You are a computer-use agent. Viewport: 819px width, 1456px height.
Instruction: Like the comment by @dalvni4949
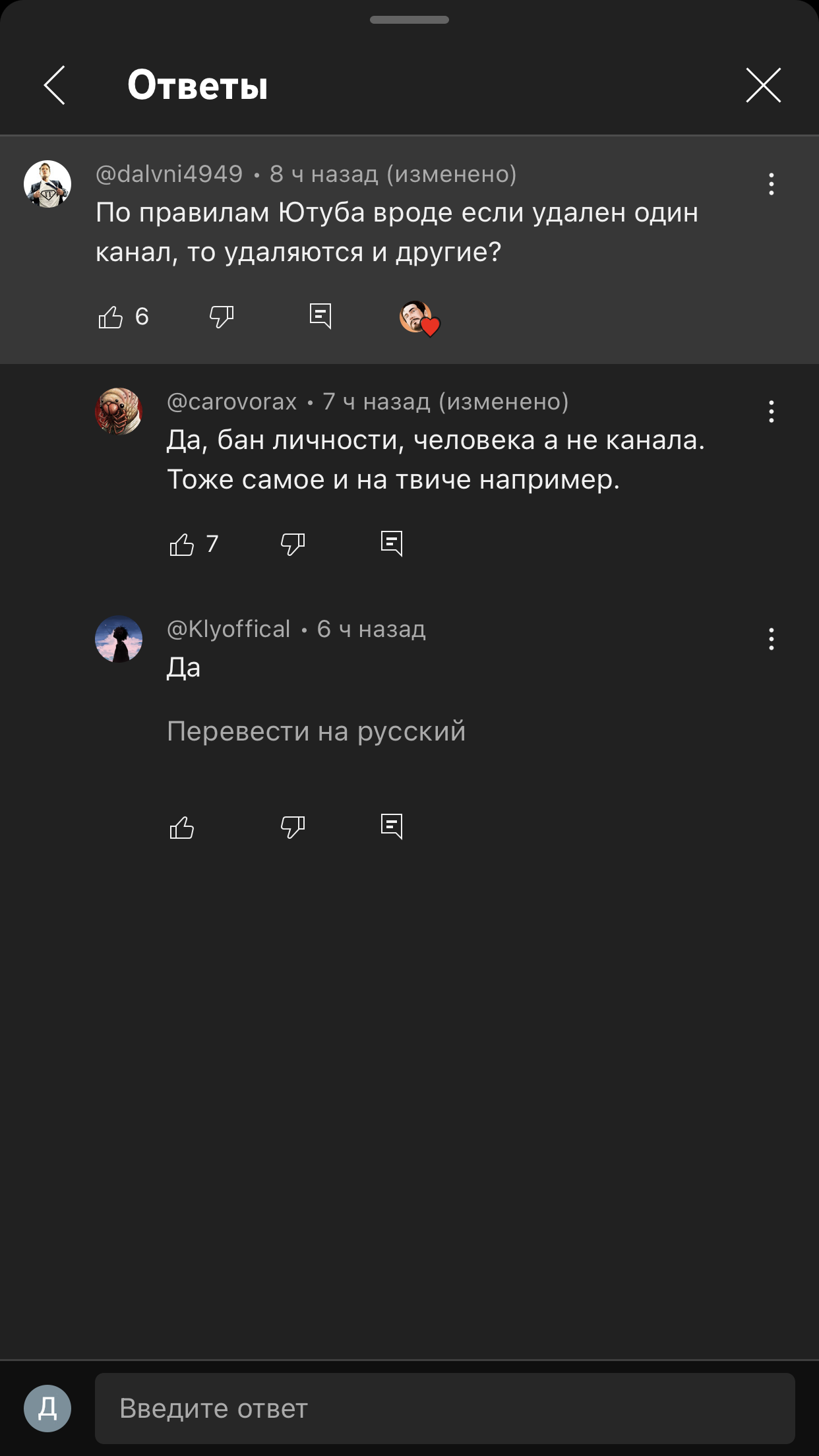[x=111, y=317]
